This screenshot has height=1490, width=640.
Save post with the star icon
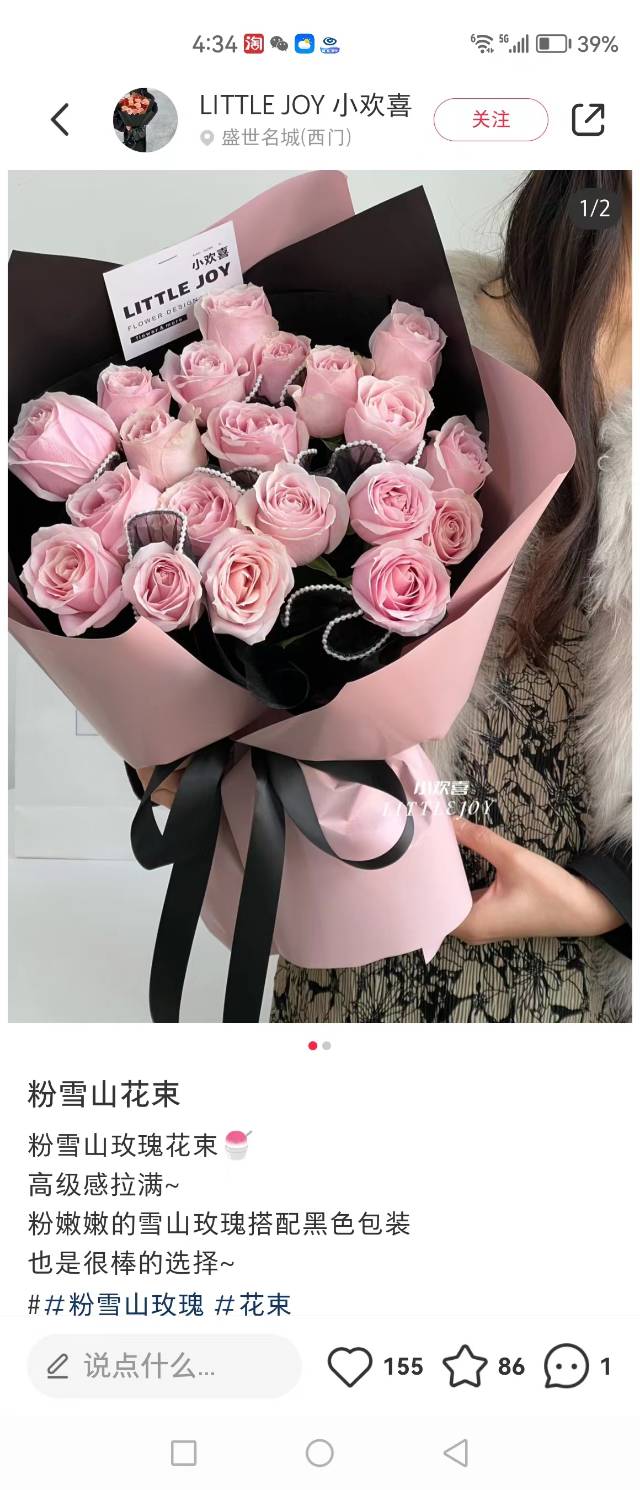465,1366
